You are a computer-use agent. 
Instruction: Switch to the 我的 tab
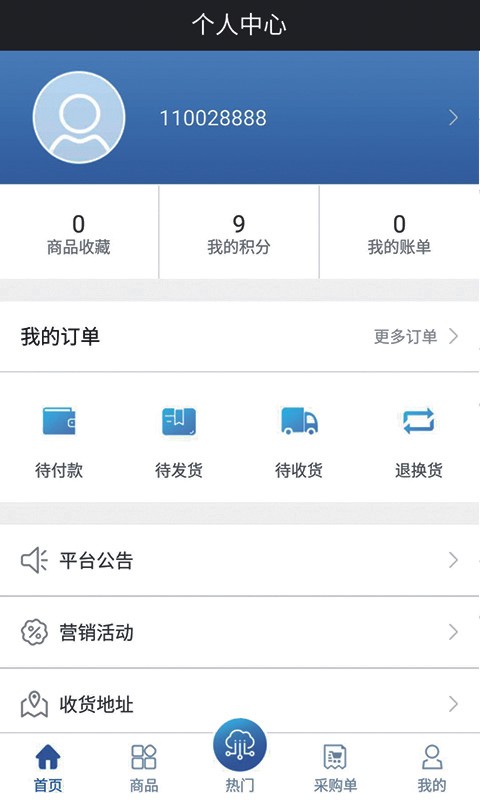432,768
